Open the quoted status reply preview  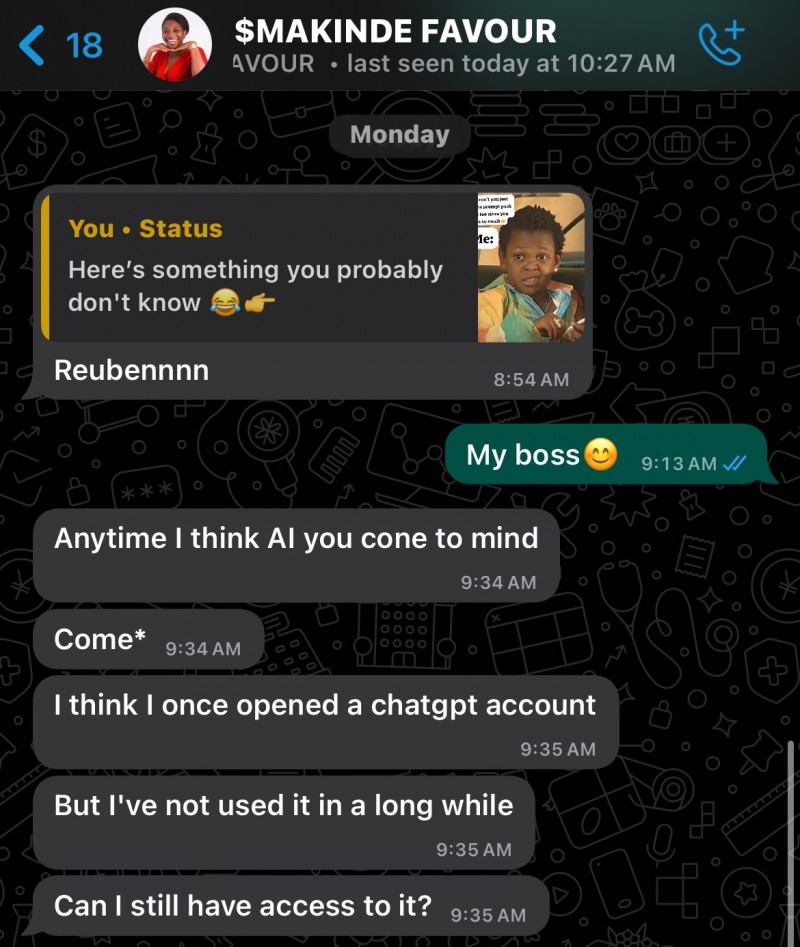click(x=313, y=267)
